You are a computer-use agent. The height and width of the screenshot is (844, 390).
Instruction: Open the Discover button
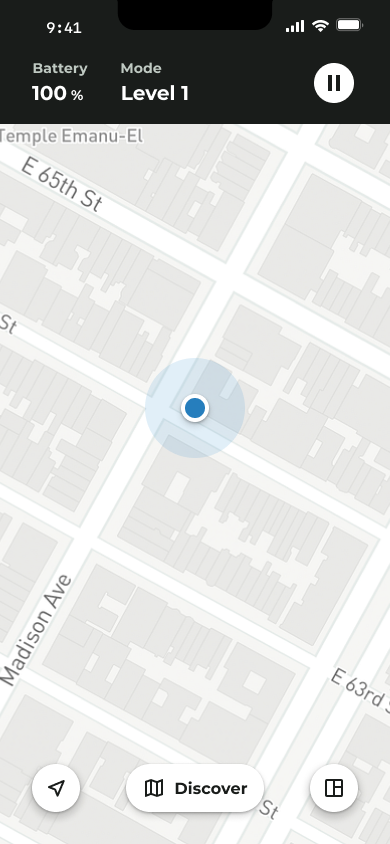[x=195, y=788]
